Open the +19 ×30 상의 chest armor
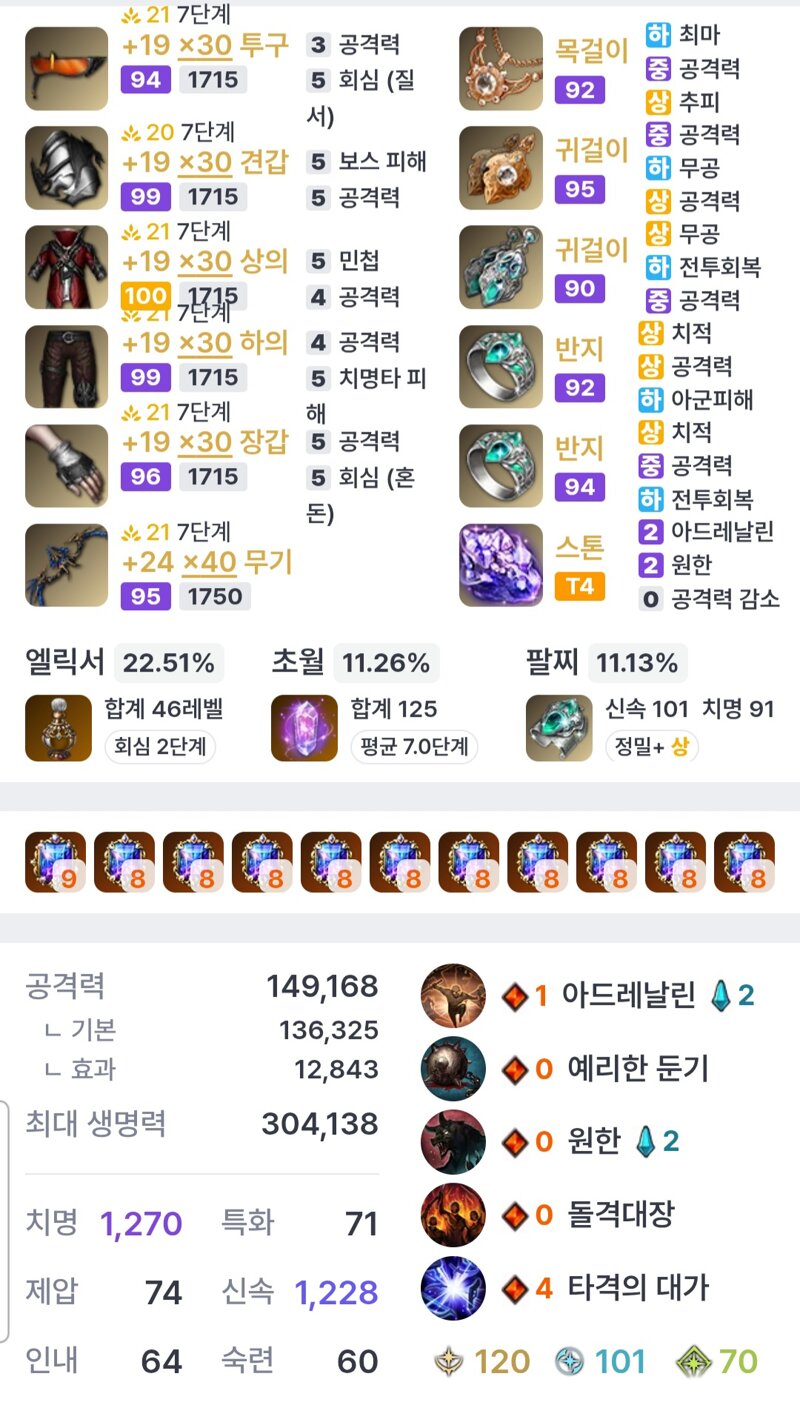Image resolution: width=800 pixels, height=1402 pixels. click(x=205, y=262)
